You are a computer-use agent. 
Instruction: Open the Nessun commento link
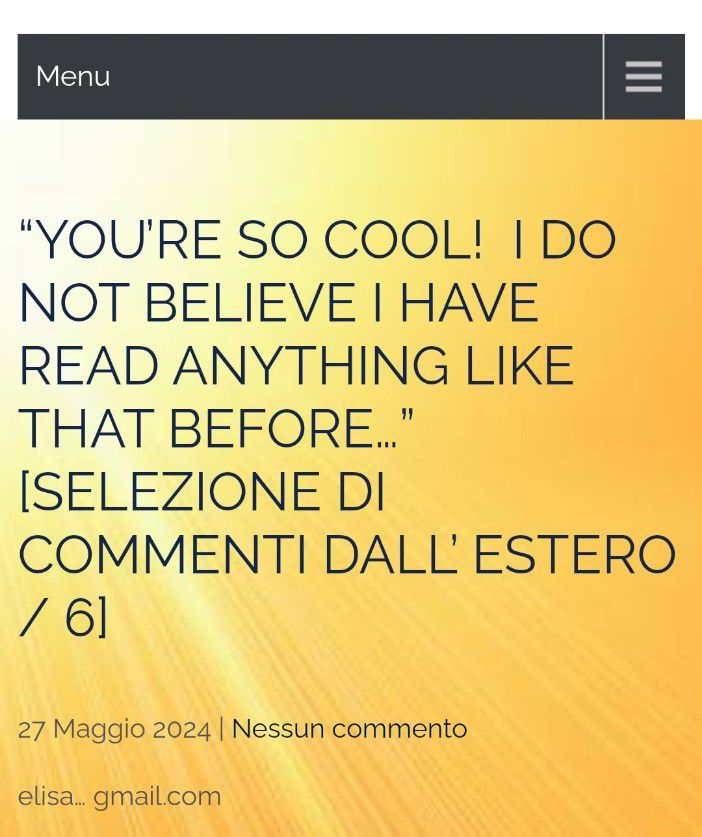tap(349, 729)
